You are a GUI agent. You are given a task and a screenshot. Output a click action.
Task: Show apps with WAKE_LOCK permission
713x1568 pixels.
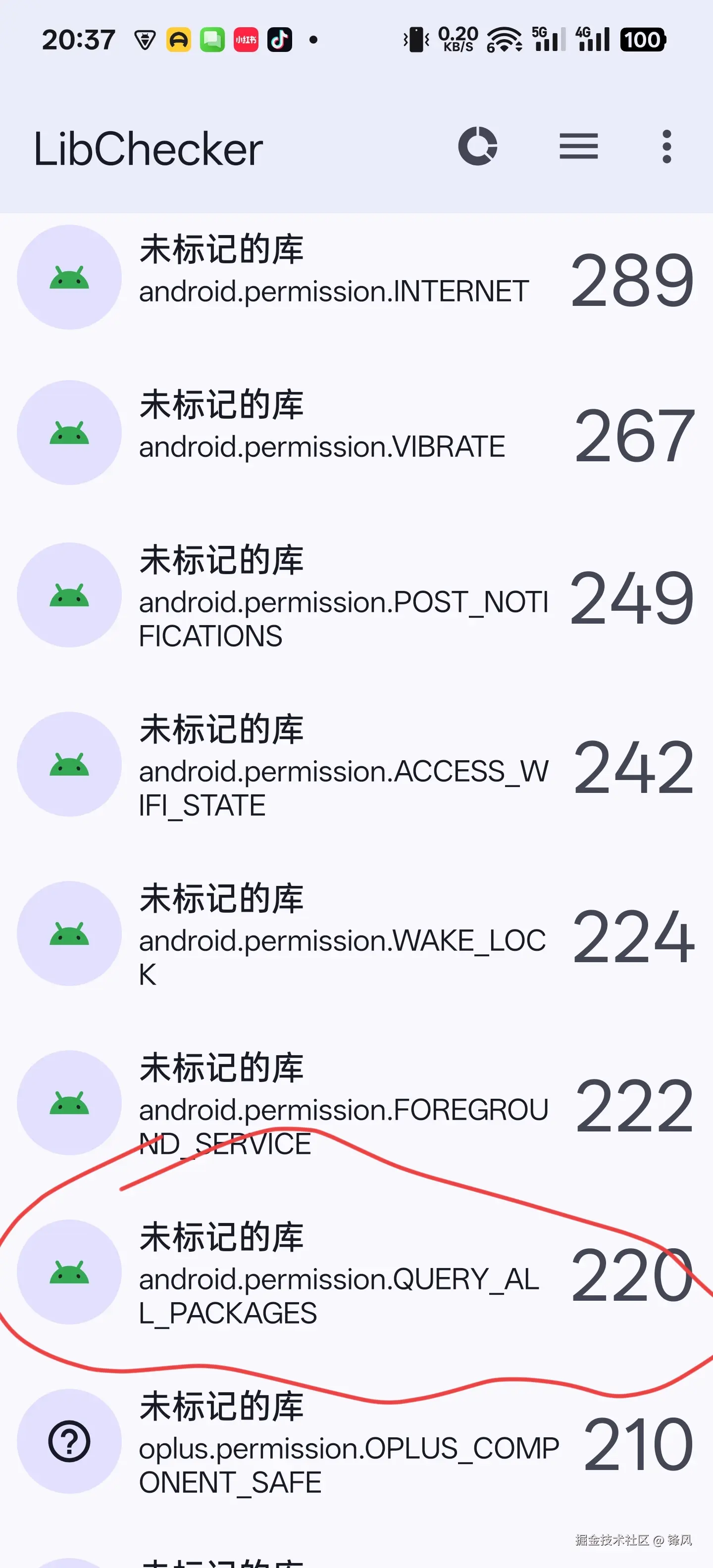point(356,934)
